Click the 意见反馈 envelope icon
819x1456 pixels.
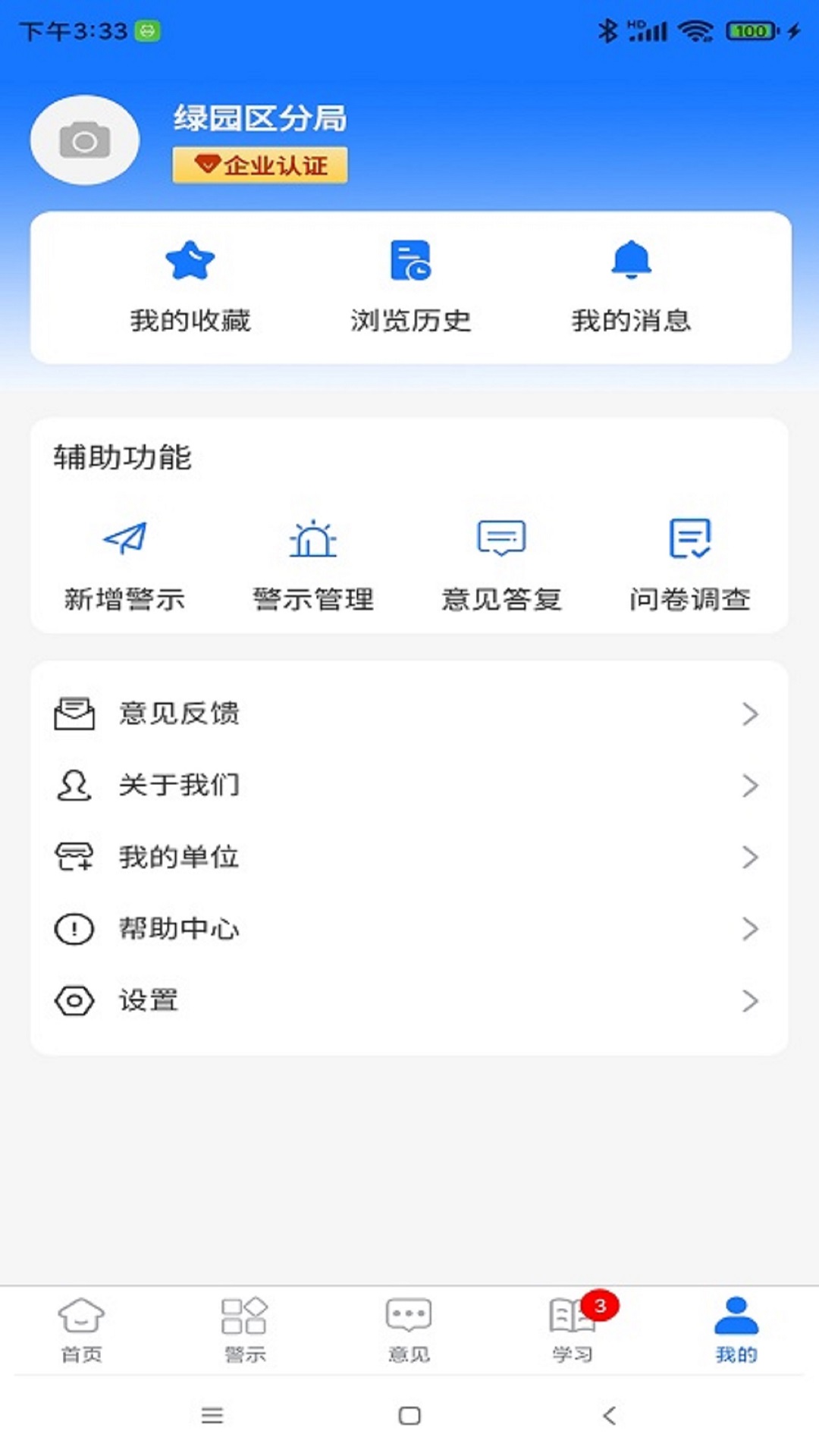[x=73, y=711]
